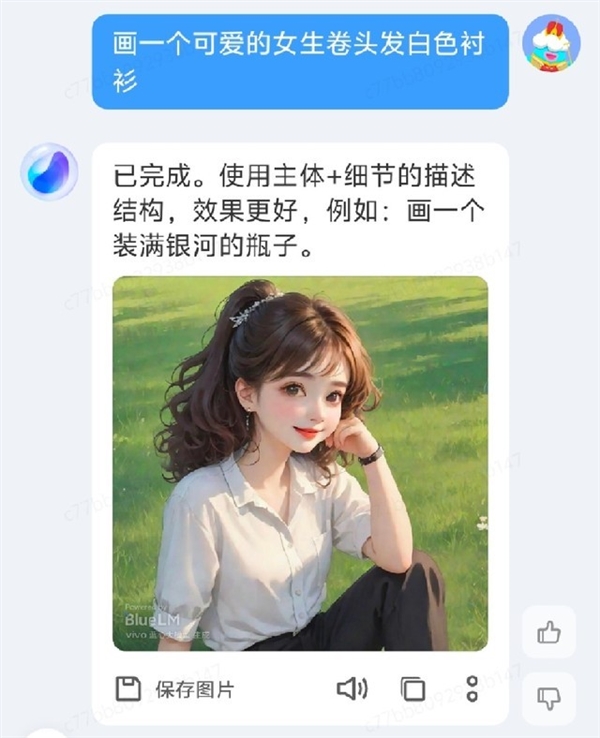Give the response a thumbs up

coord(549,632)
